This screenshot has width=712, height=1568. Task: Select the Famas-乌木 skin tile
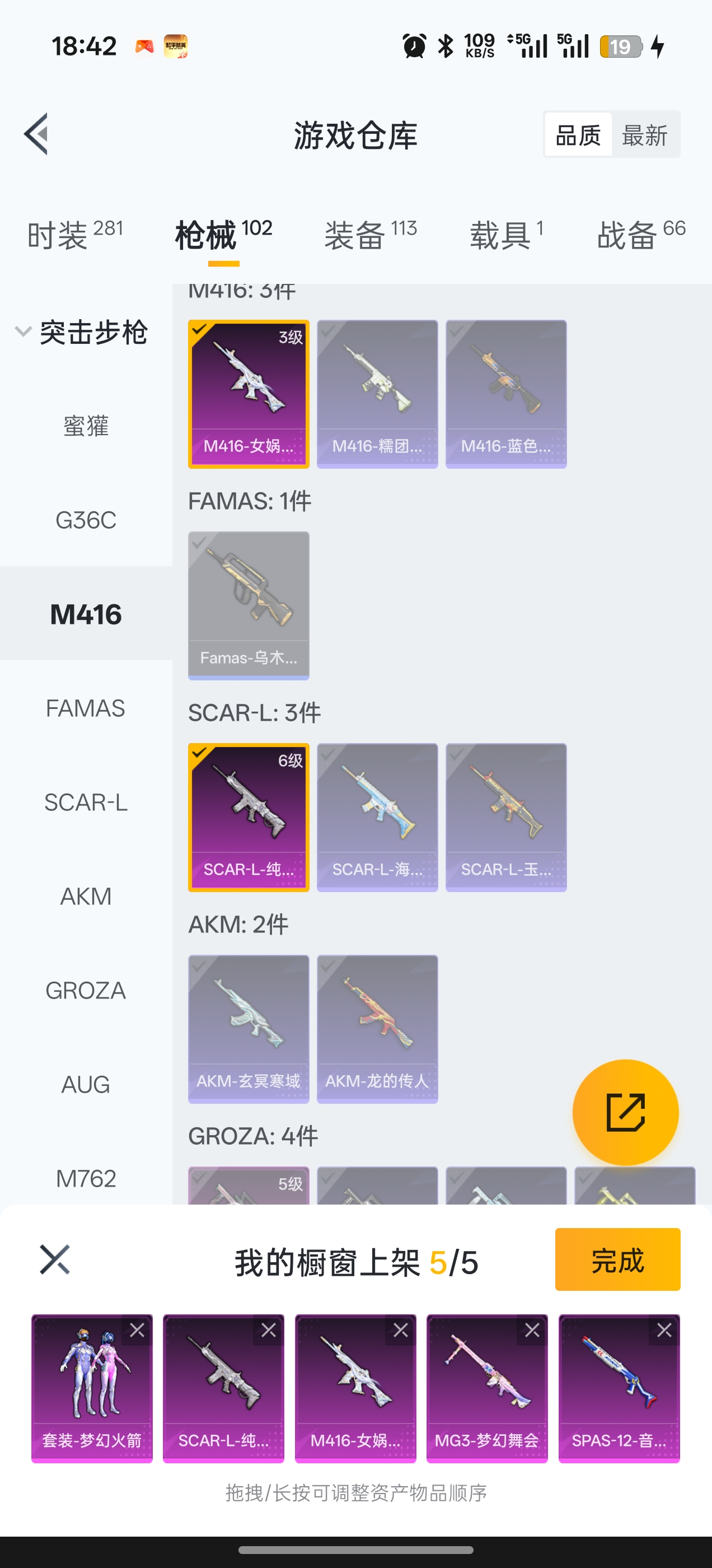(x=249, y=605)
